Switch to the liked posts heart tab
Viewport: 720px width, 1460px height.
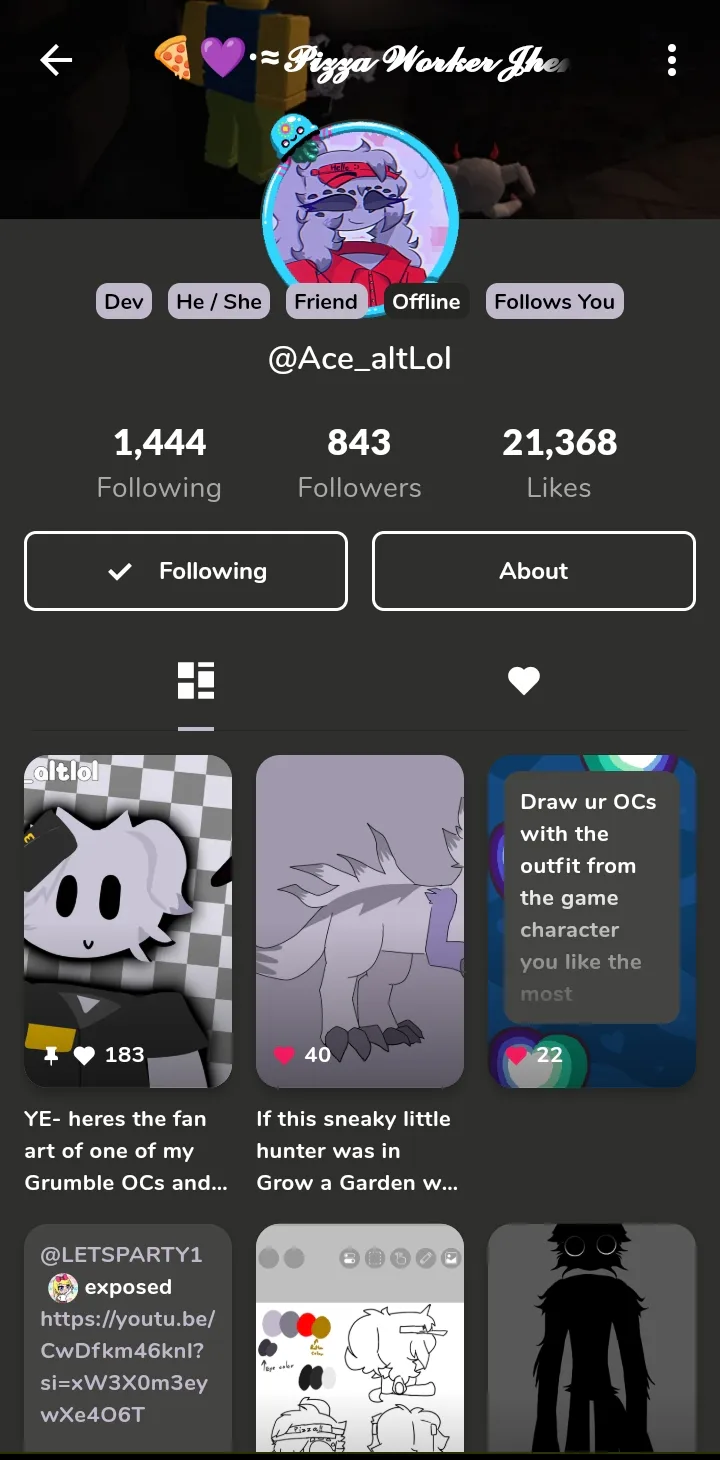click(x=523, y=681)
